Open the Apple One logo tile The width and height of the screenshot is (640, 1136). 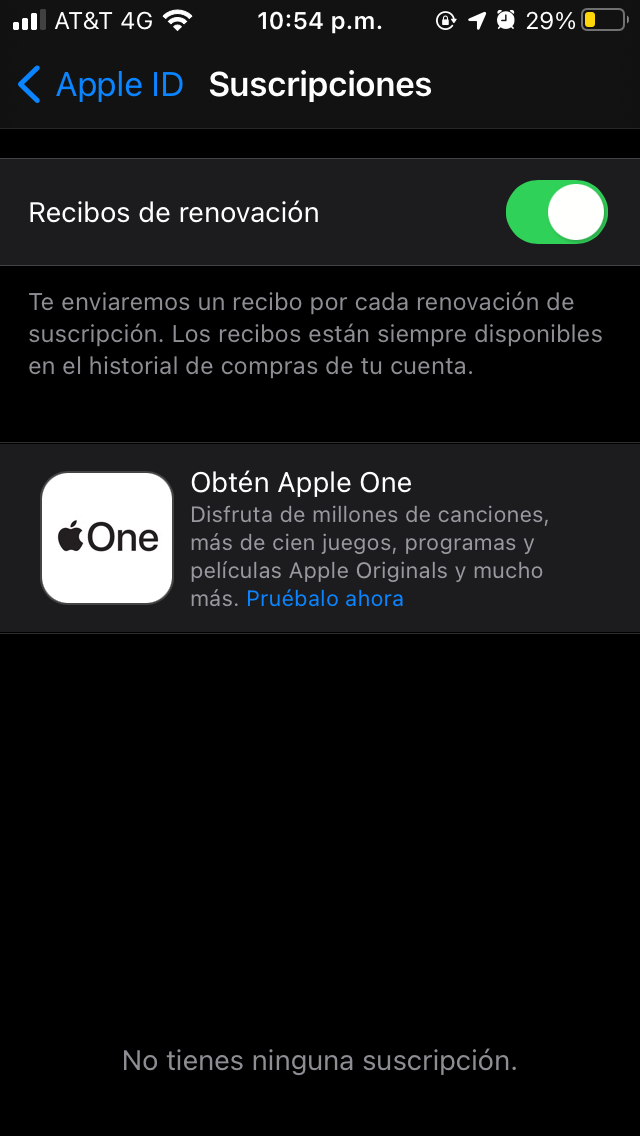pos(107,537)
